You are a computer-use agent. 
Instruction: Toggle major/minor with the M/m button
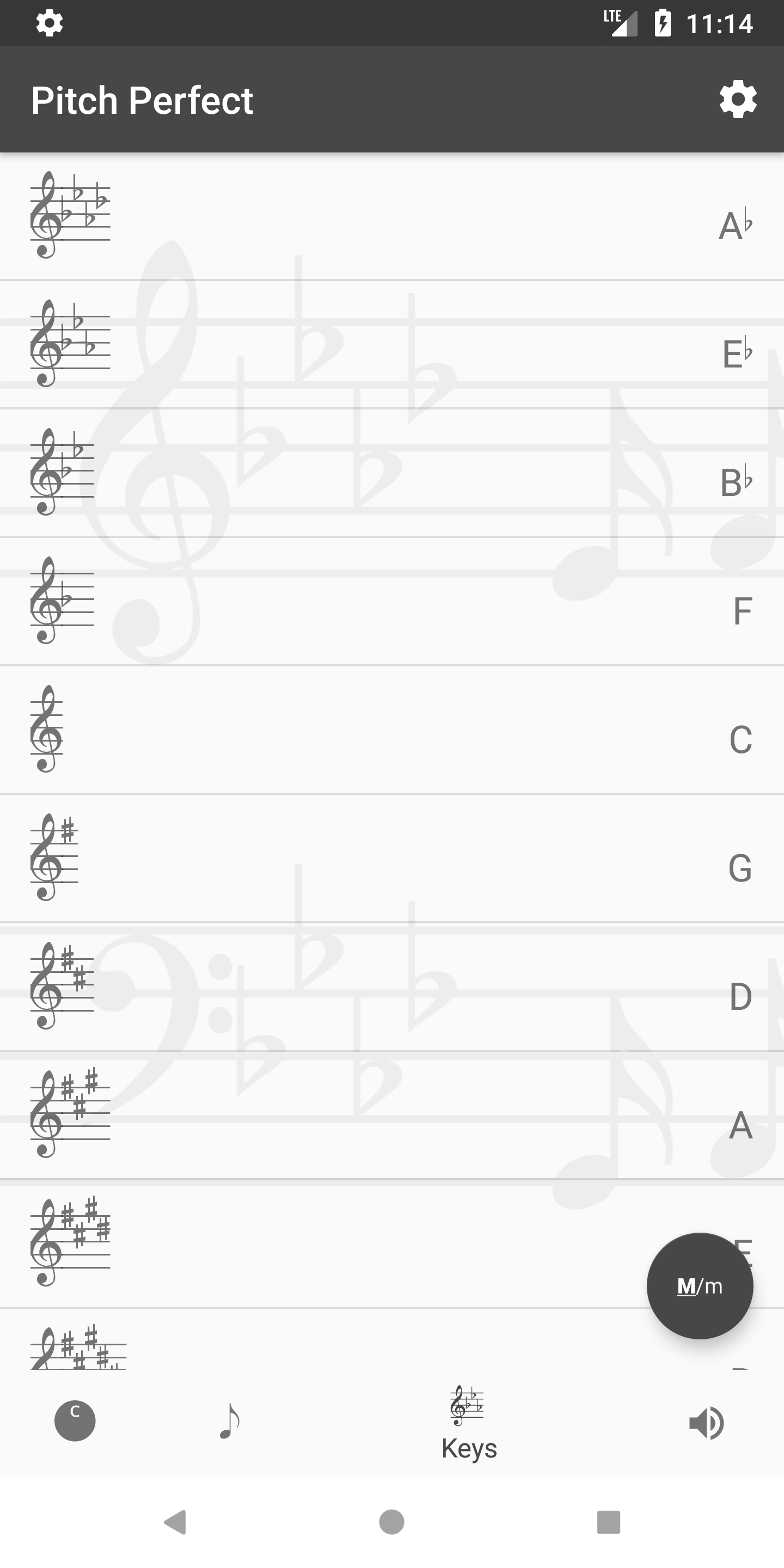pyautogui.click(x=700, y=1285)
